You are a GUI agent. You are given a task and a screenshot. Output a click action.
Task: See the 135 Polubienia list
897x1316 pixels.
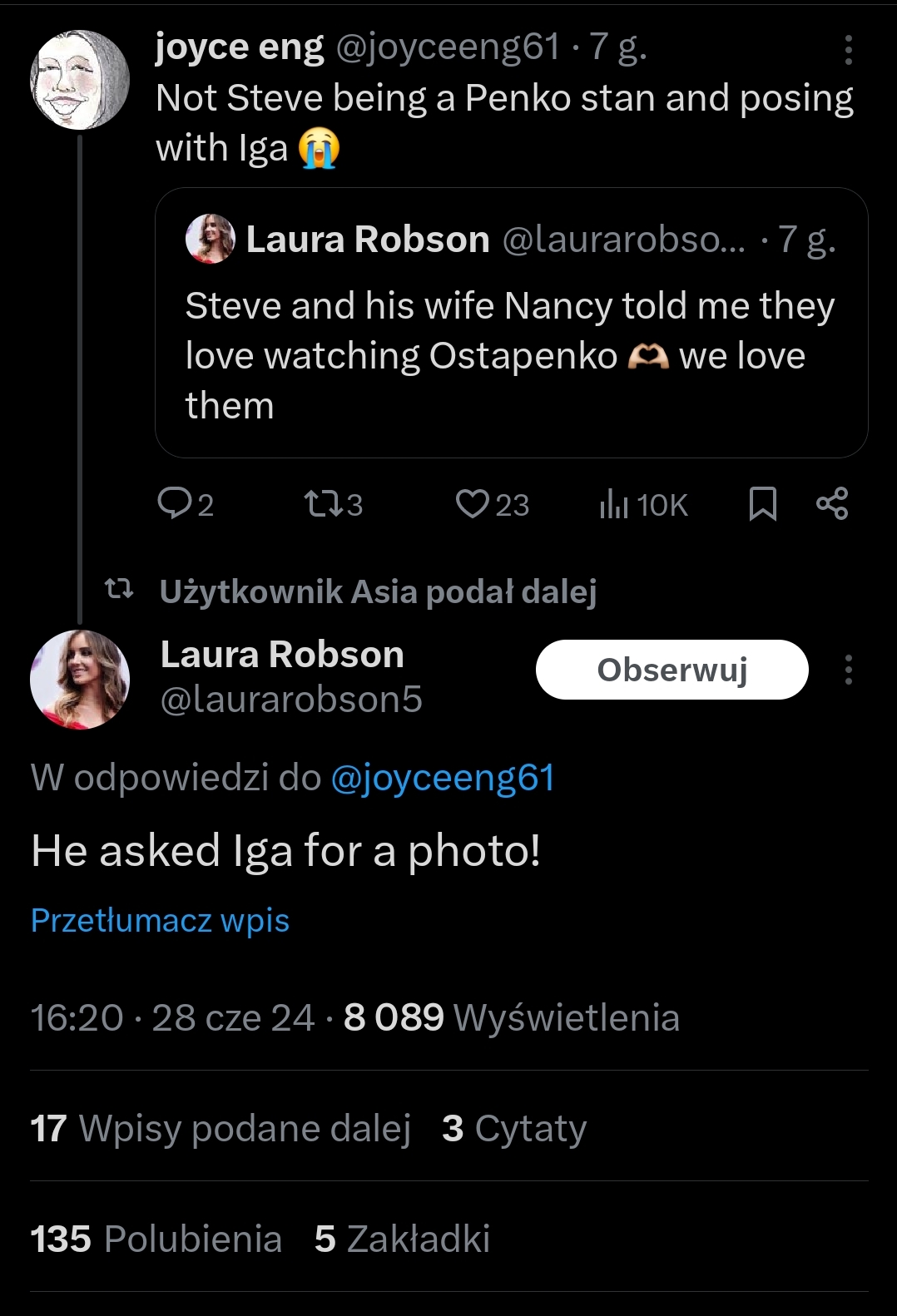(x=156, y=1239)
